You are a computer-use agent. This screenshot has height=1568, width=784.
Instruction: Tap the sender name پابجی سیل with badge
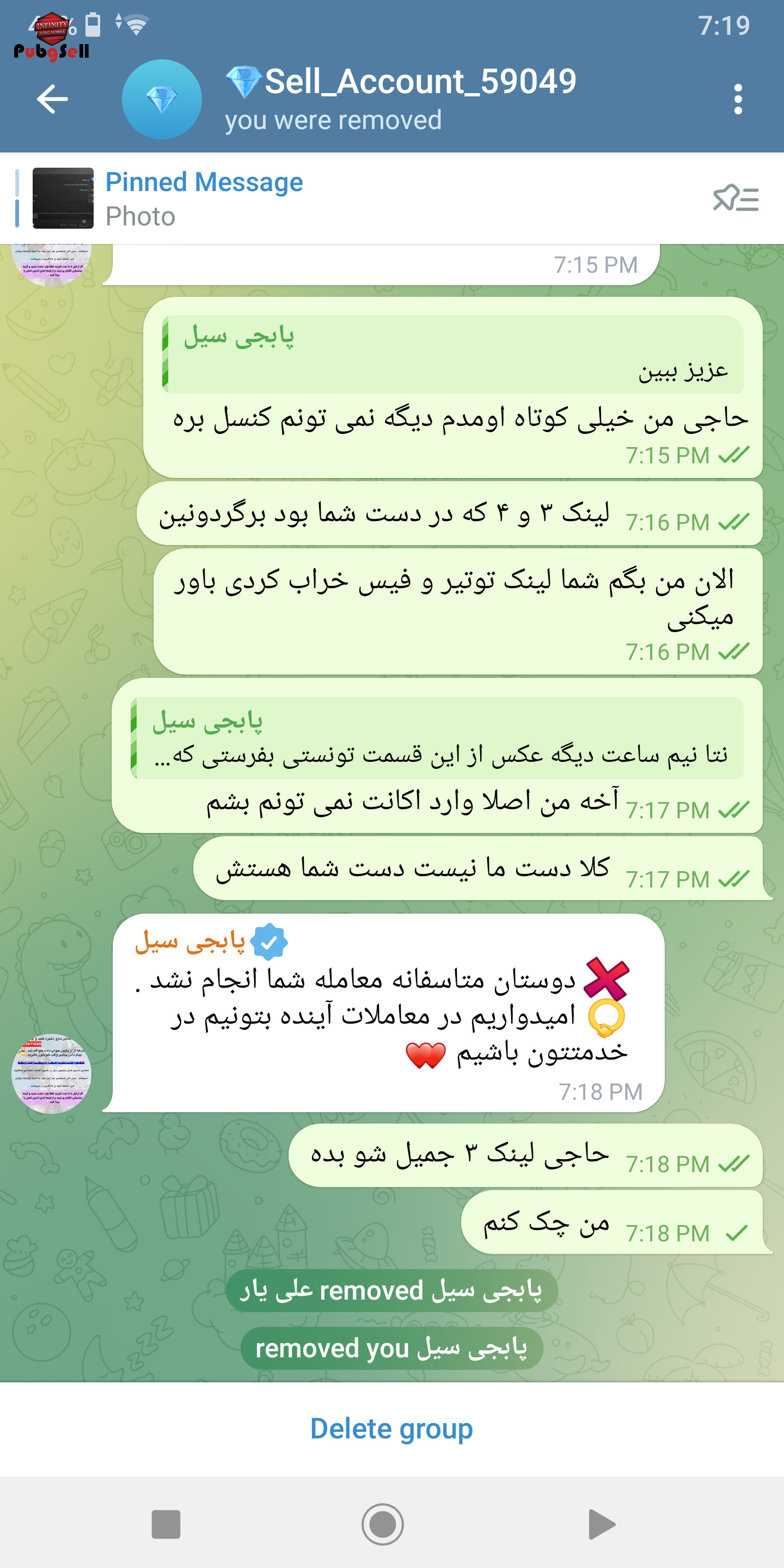tap(211, 941)
